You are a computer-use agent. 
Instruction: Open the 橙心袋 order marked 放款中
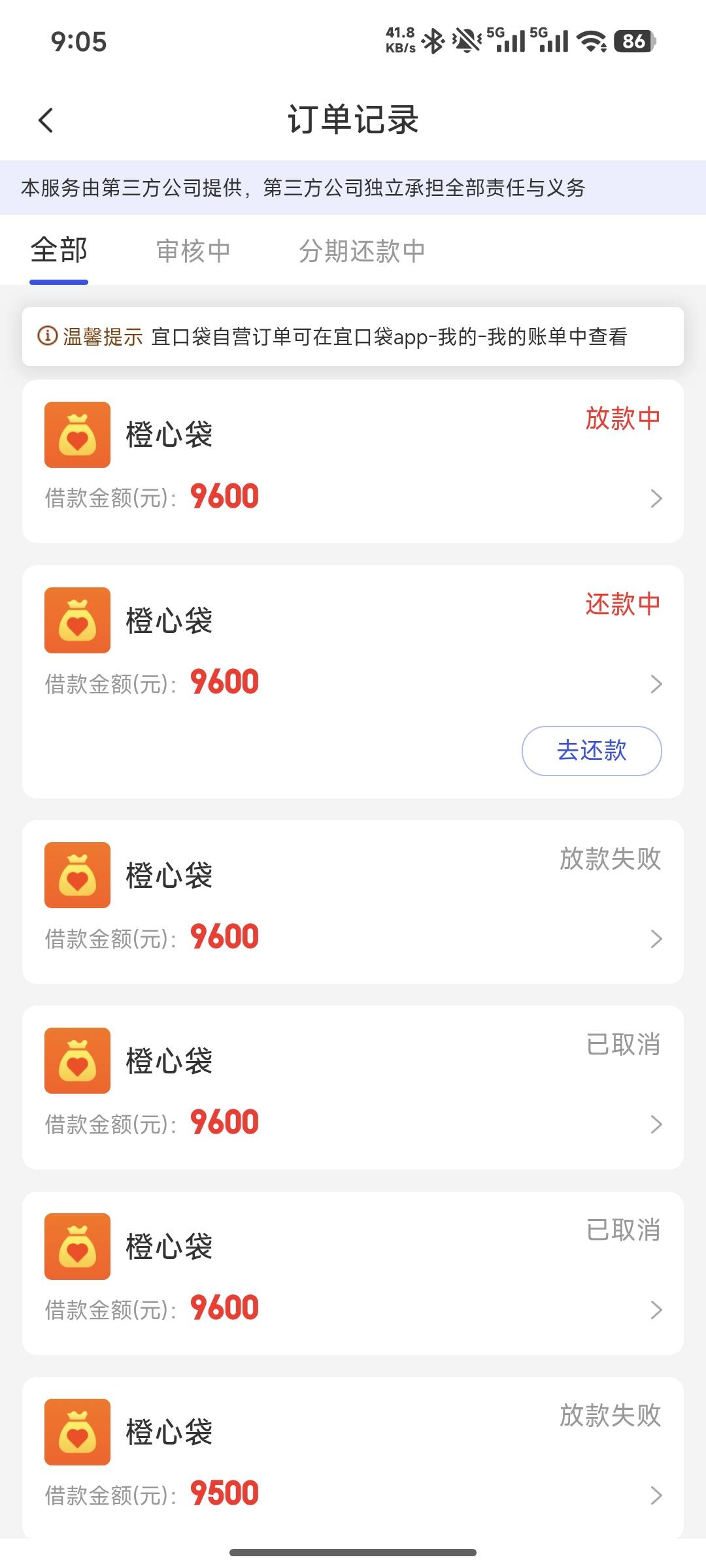(353, 461)
